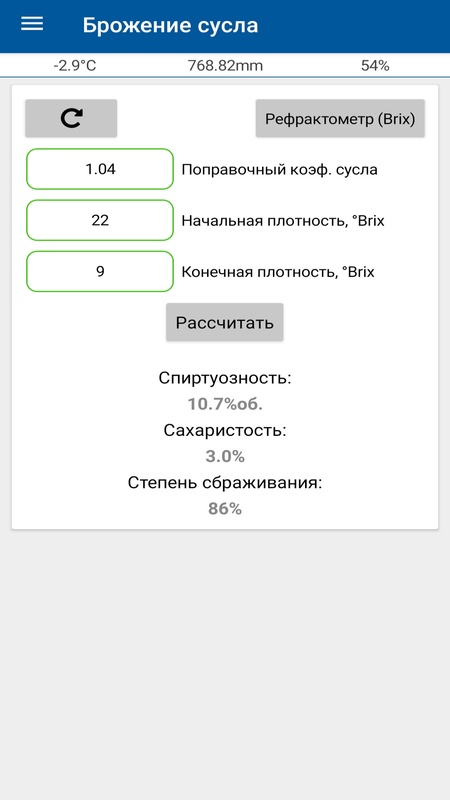
Task: Tap the Рассчитать button
Action: pos(224,322)
